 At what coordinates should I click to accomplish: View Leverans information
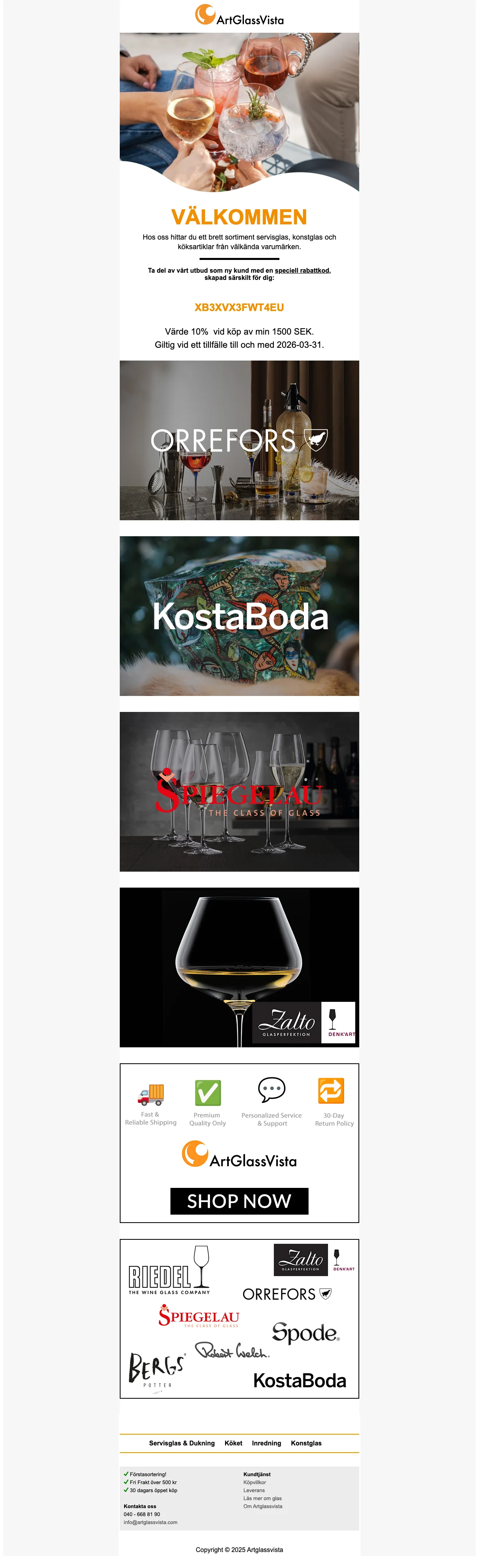point(254,1490)
